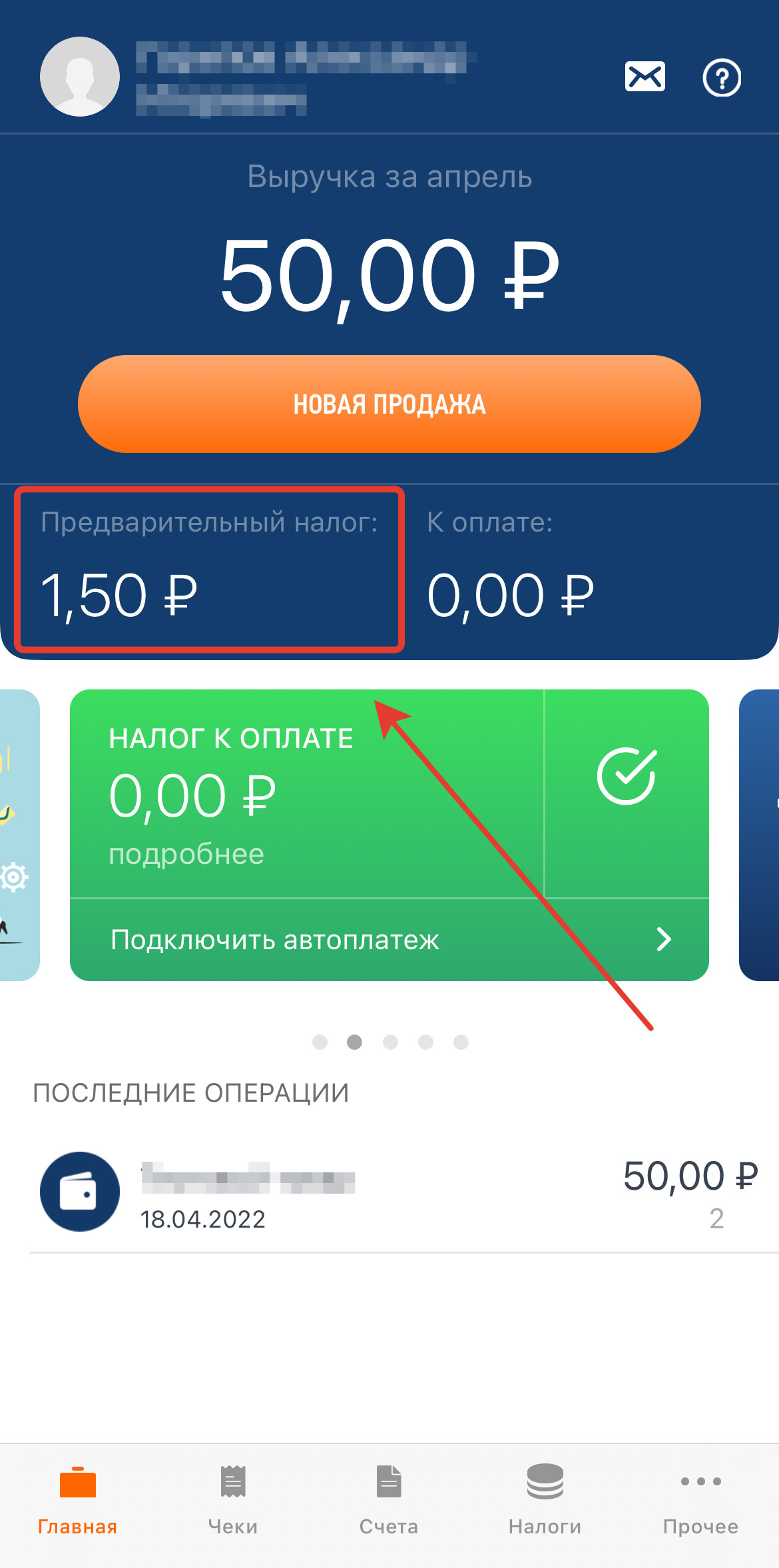Open the Предварительный налог section
779x1568 pixels.
[209, 570]
